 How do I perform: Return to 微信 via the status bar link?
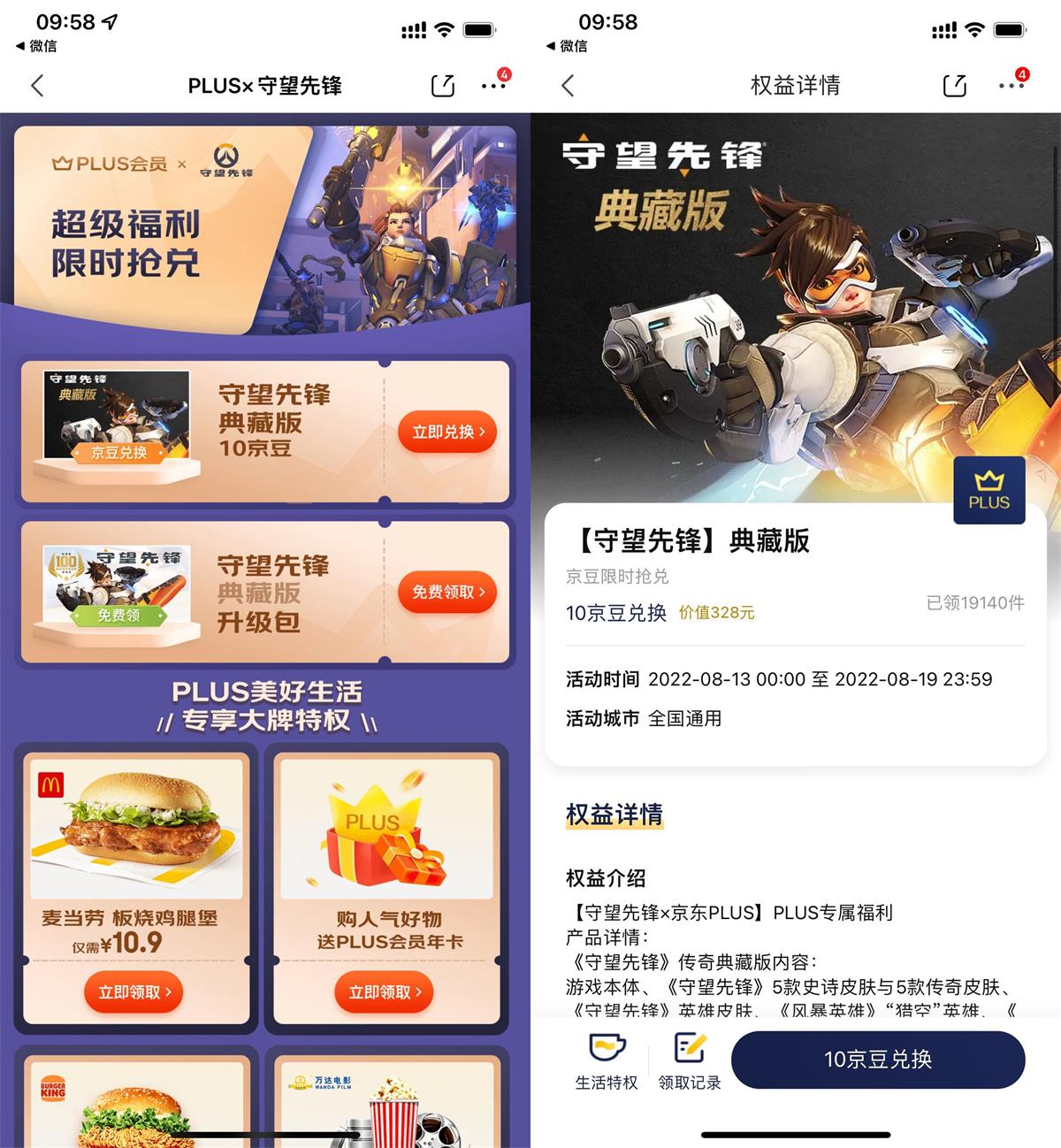35,46
